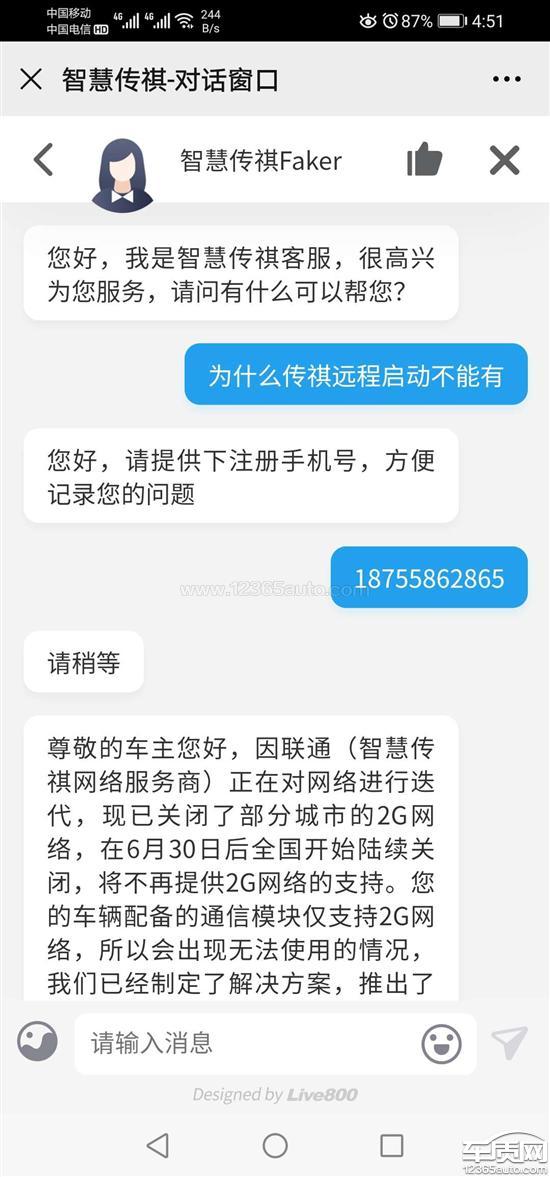550x1177 pixels.
Task: Tap the round icon left of input
Action: coord(38,1041)
